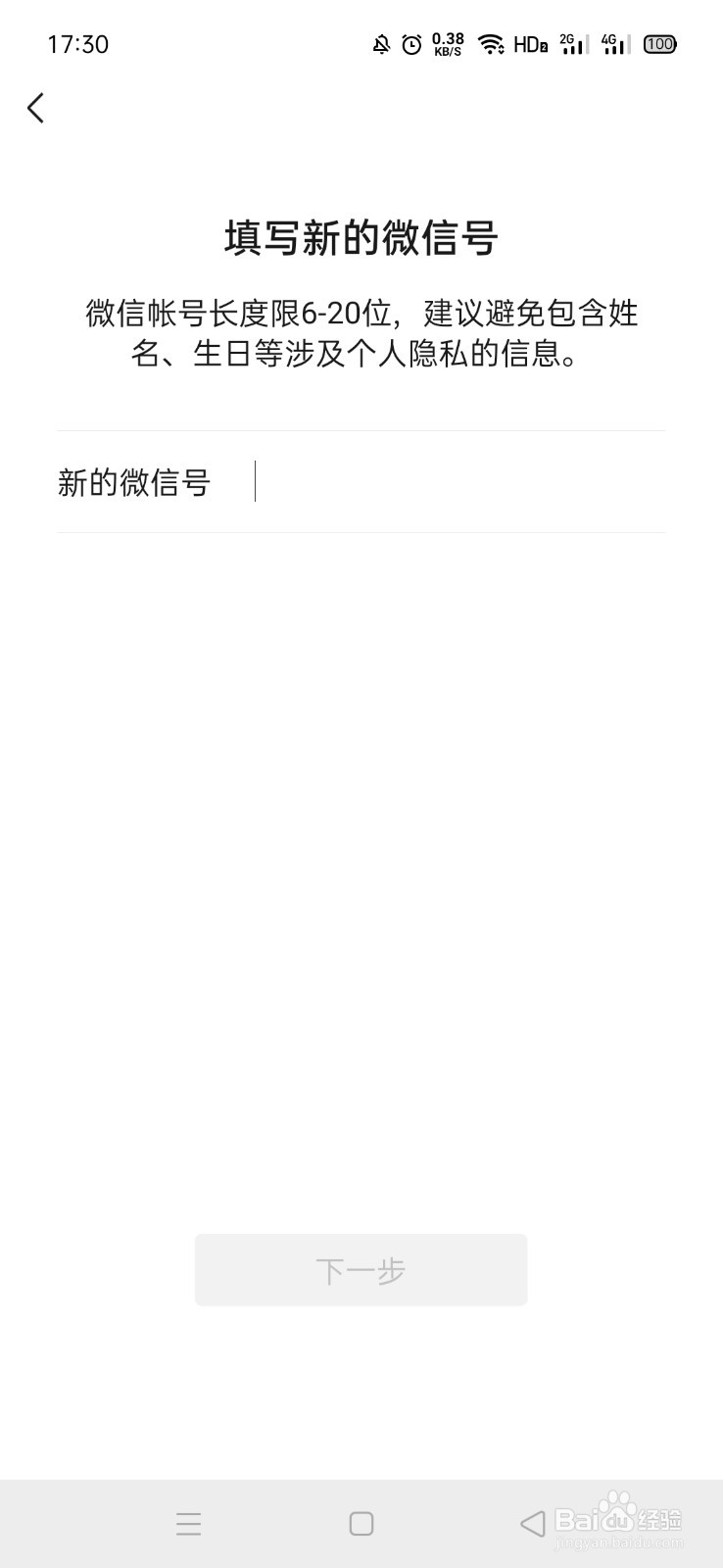Click the 下一步 next step button
The image size is (723, 1568).
(361, 1269)
